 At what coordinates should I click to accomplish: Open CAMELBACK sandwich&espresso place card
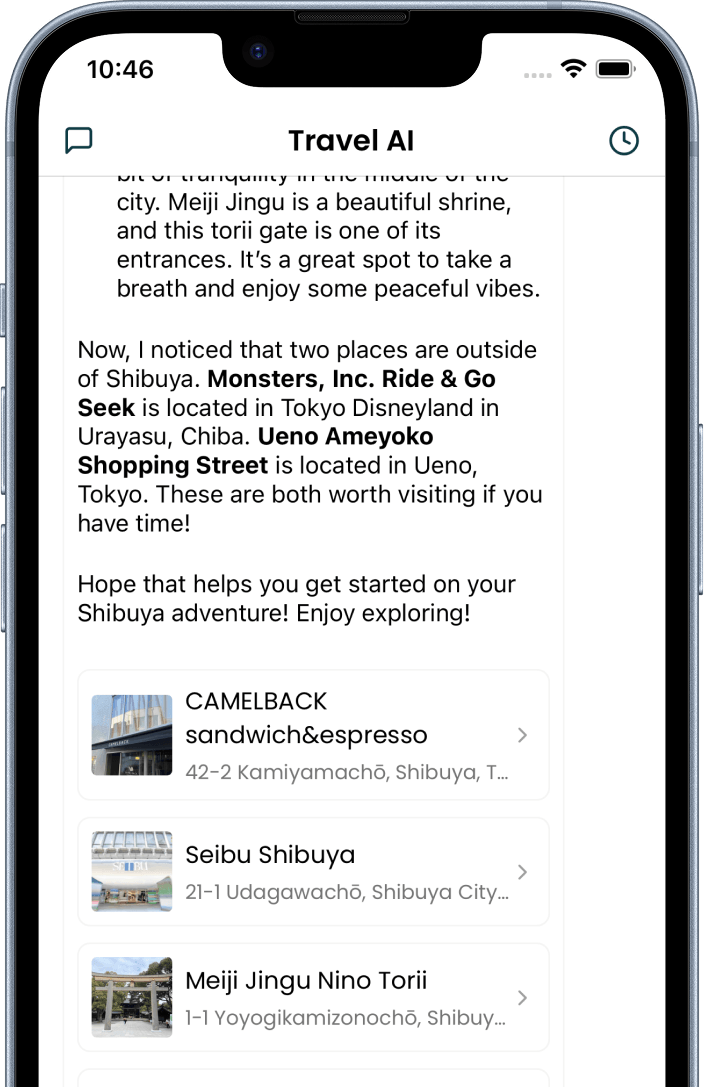pos(313,735)
